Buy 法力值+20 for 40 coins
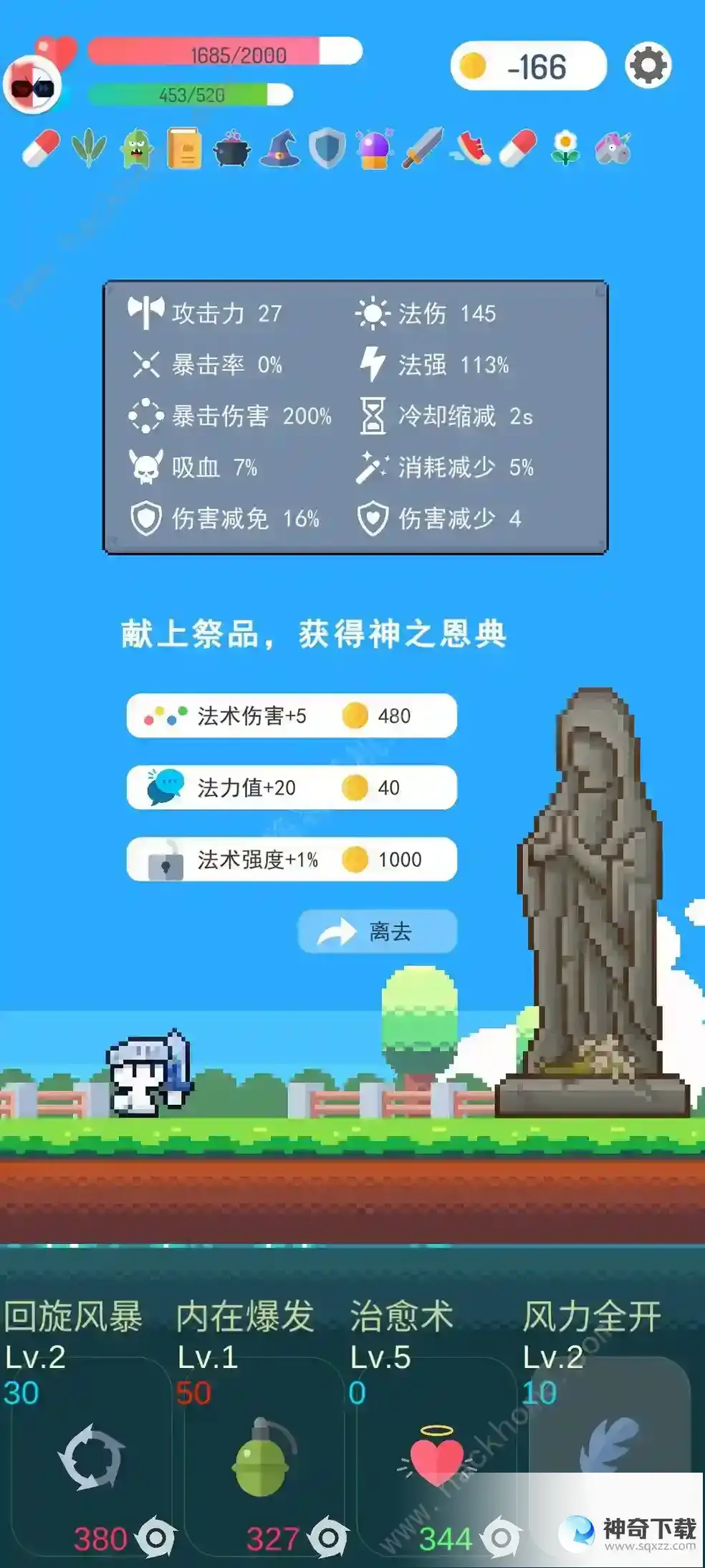 292,787
